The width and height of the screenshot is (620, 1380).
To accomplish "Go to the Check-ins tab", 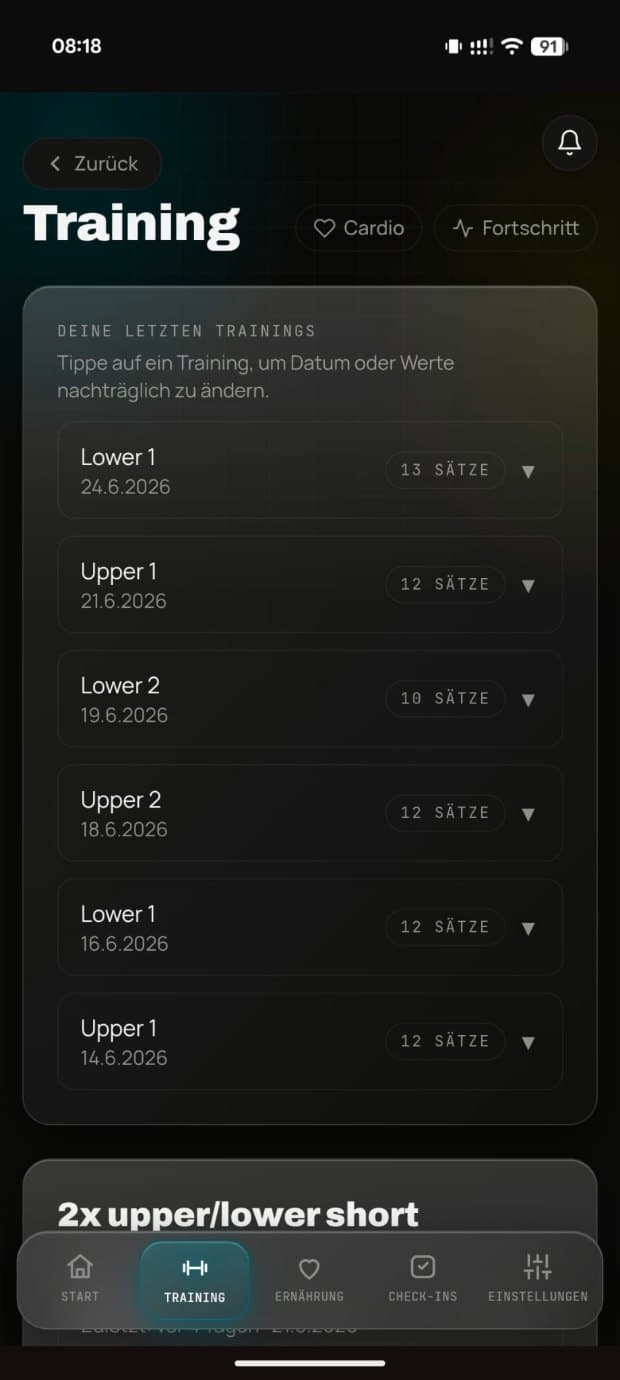I will click(x=423, y=1279).
